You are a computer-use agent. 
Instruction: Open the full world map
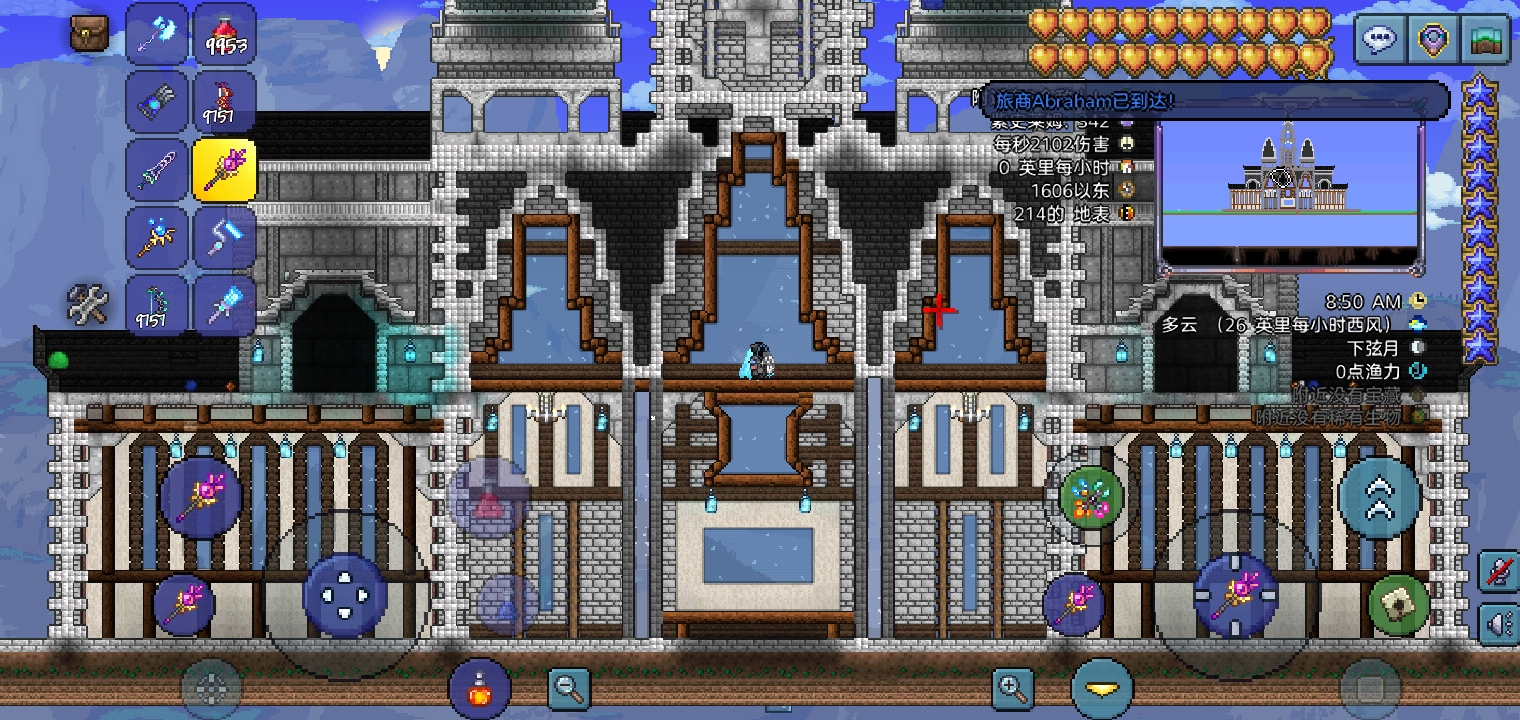(1487, 40)
